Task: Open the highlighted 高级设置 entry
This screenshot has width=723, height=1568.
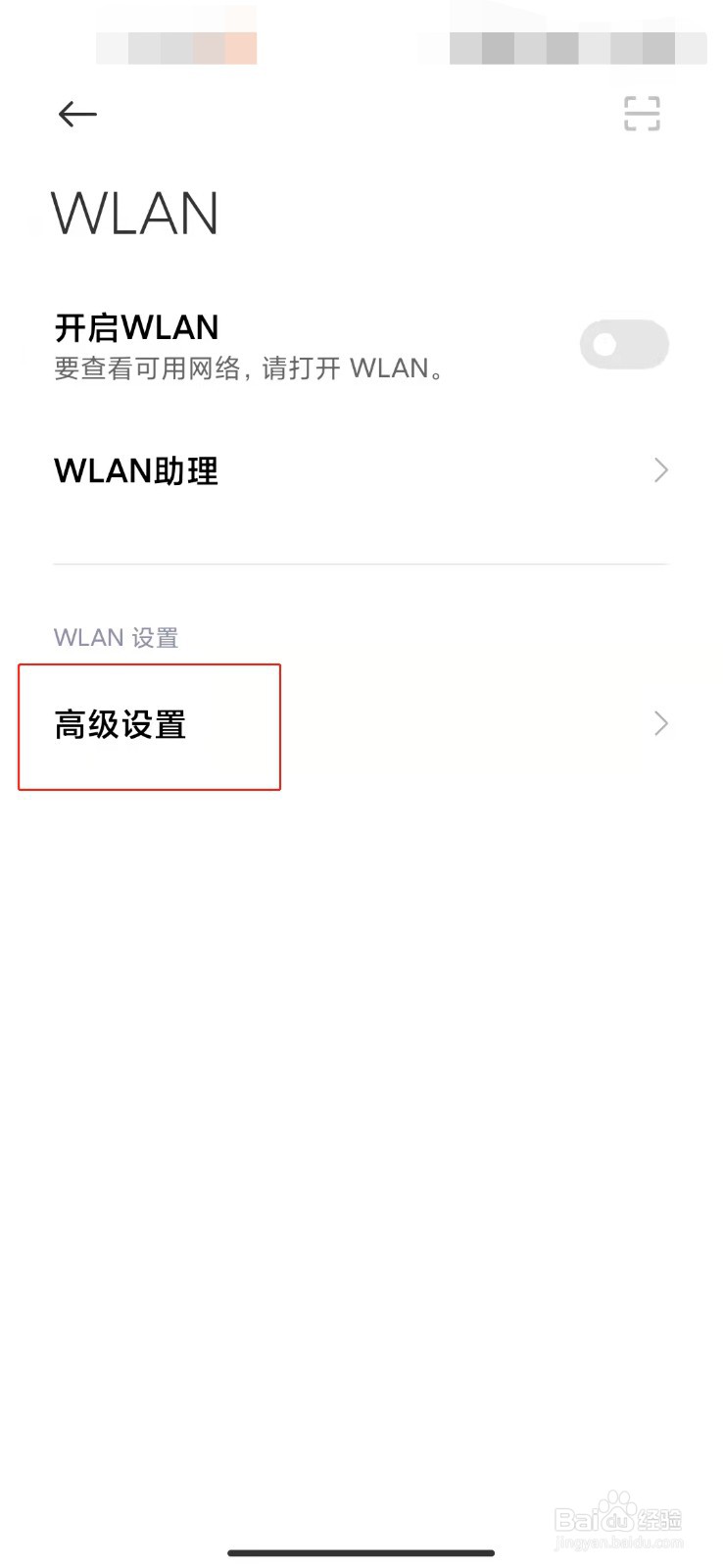Action: [147, 726]
